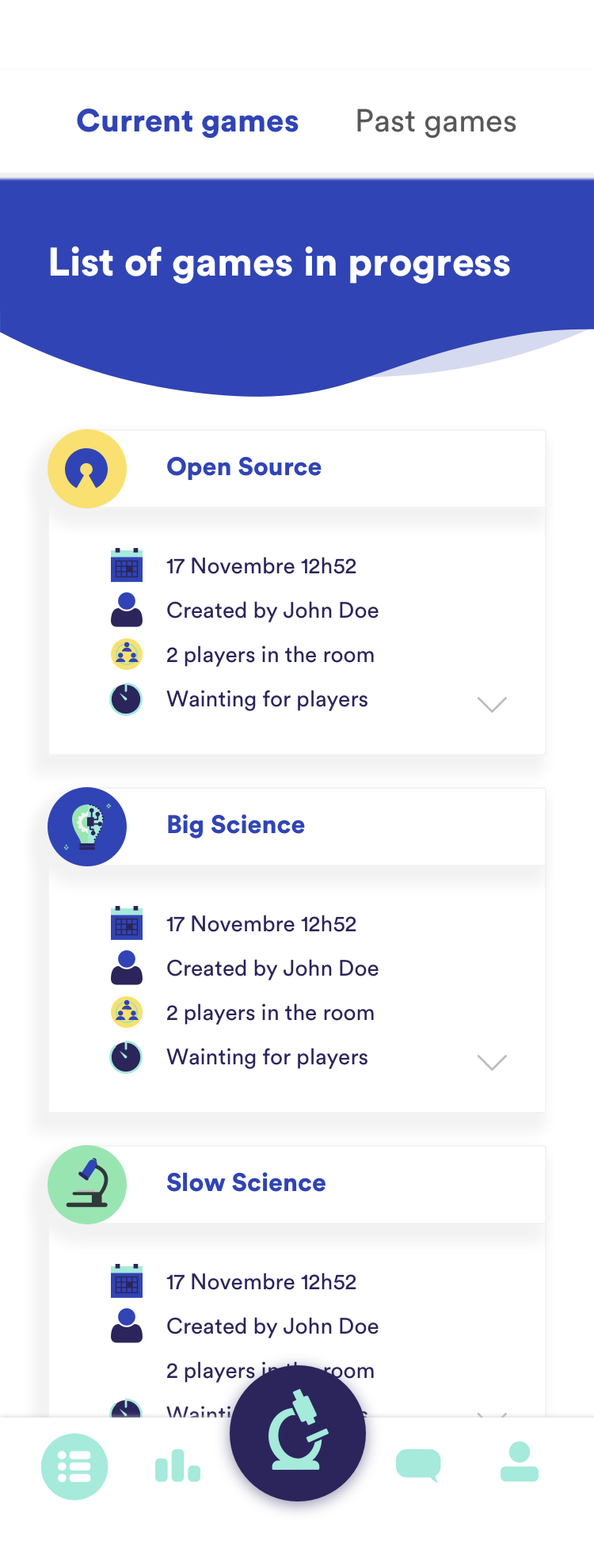Go to the profile tab
The width and height of the screenshot is (594, 1568).
pyautogui.click(x=520, y=1463)
